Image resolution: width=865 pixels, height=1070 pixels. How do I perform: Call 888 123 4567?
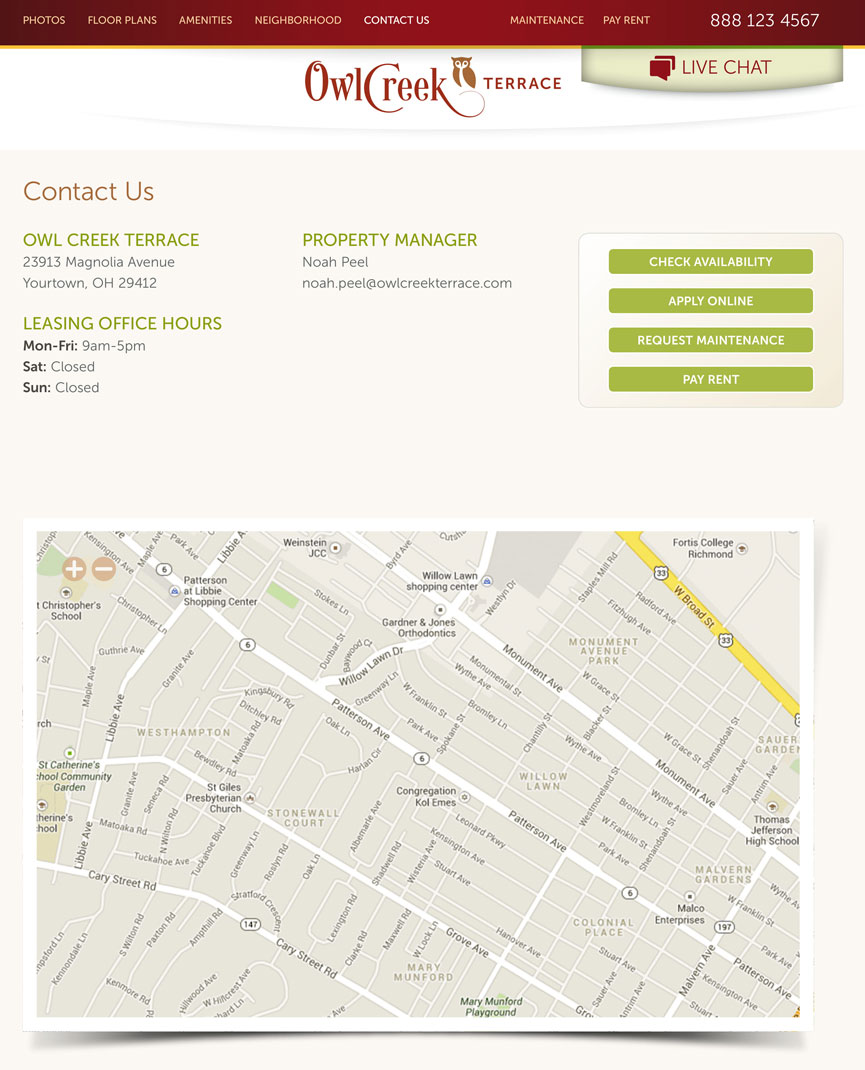[x=764, y=21]
